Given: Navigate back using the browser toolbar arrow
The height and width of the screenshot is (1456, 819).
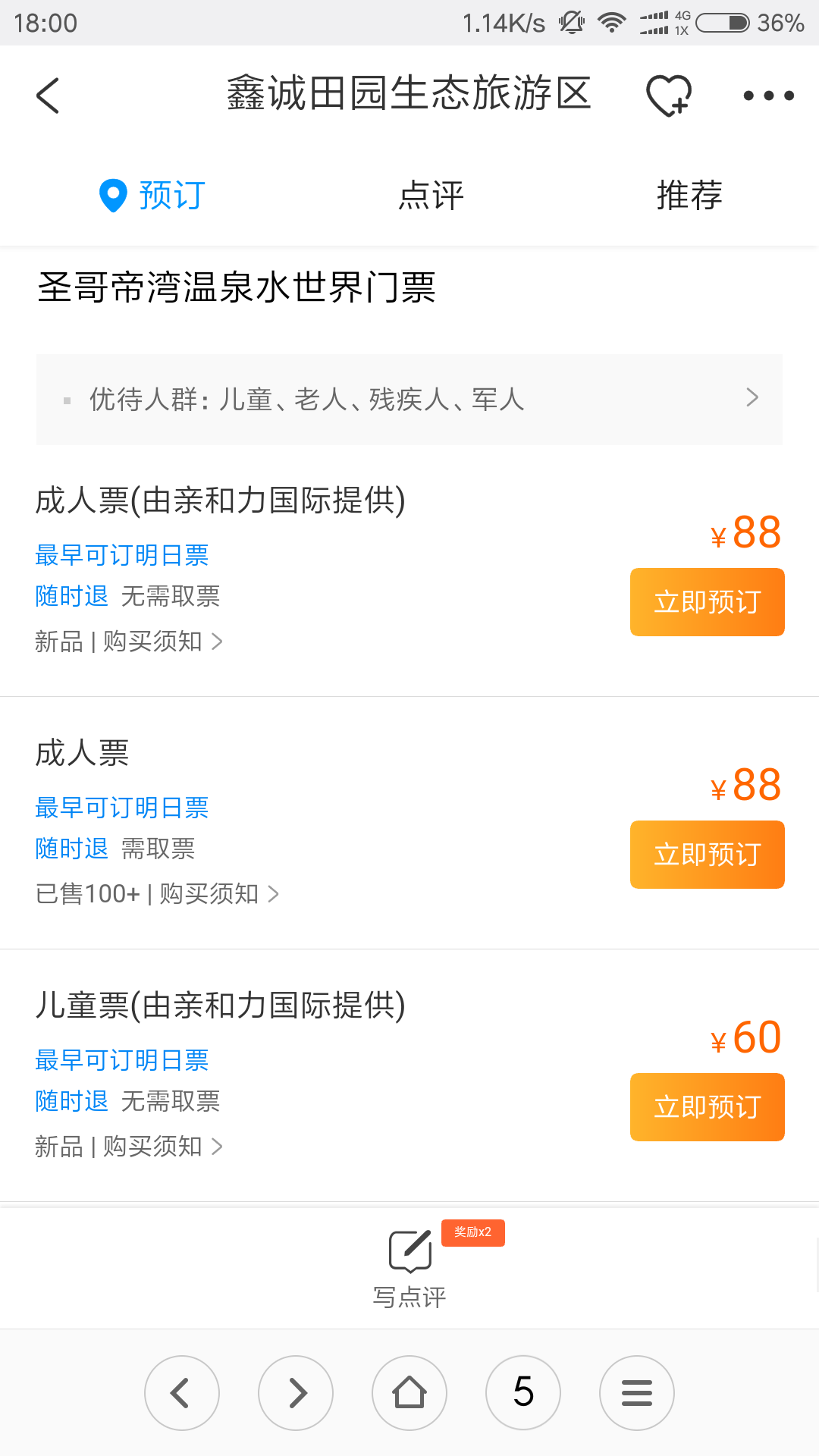Looking at the screenshot, I should 182,1393.
